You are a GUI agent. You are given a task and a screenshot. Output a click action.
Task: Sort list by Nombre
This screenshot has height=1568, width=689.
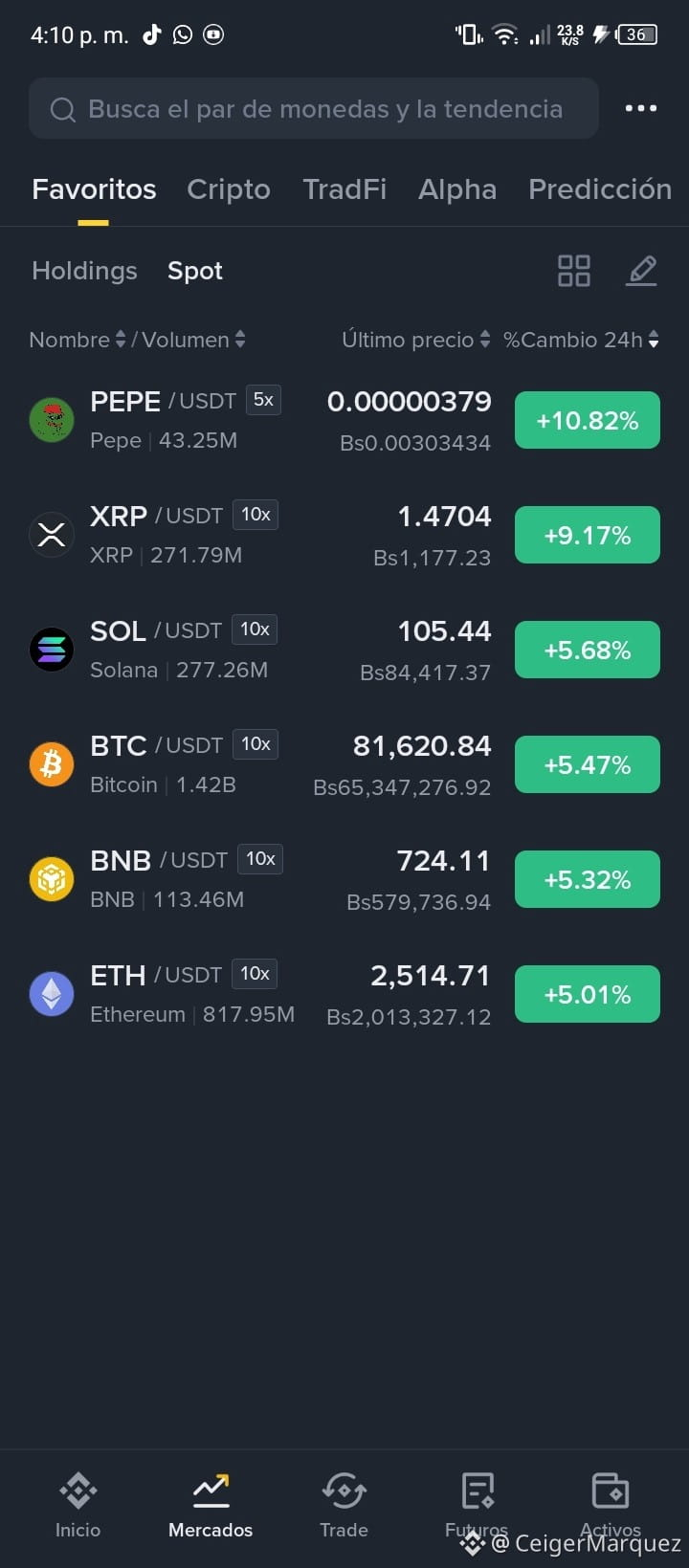click(78, 340)
